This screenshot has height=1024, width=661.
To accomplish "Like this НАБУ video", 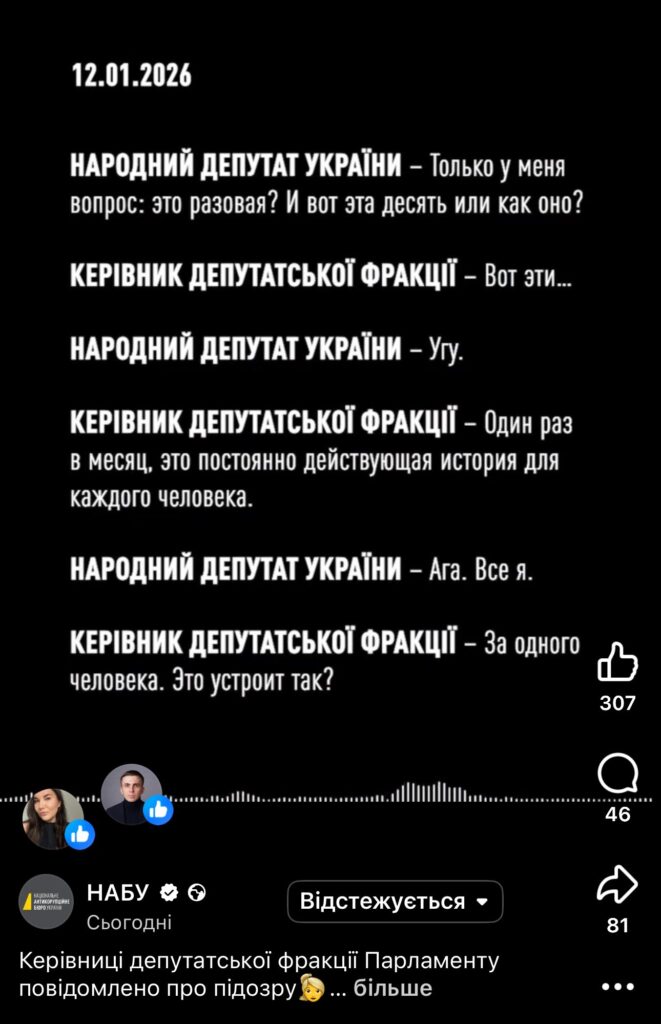I will (617, 661).
